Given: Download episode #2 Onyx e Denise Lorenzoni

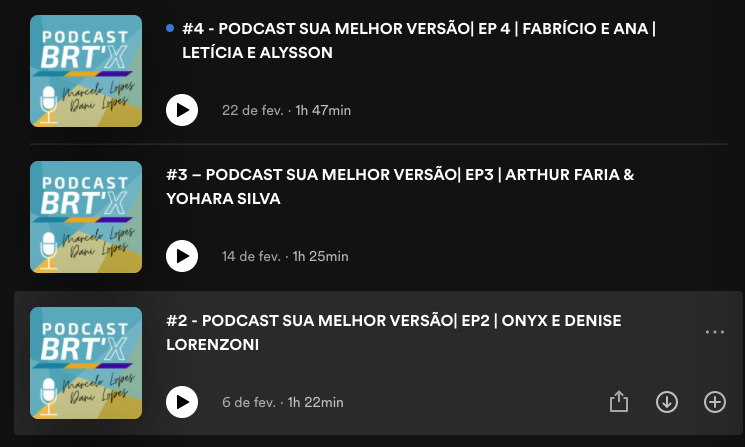Looking at the screenshot, I should click(667, 402).
